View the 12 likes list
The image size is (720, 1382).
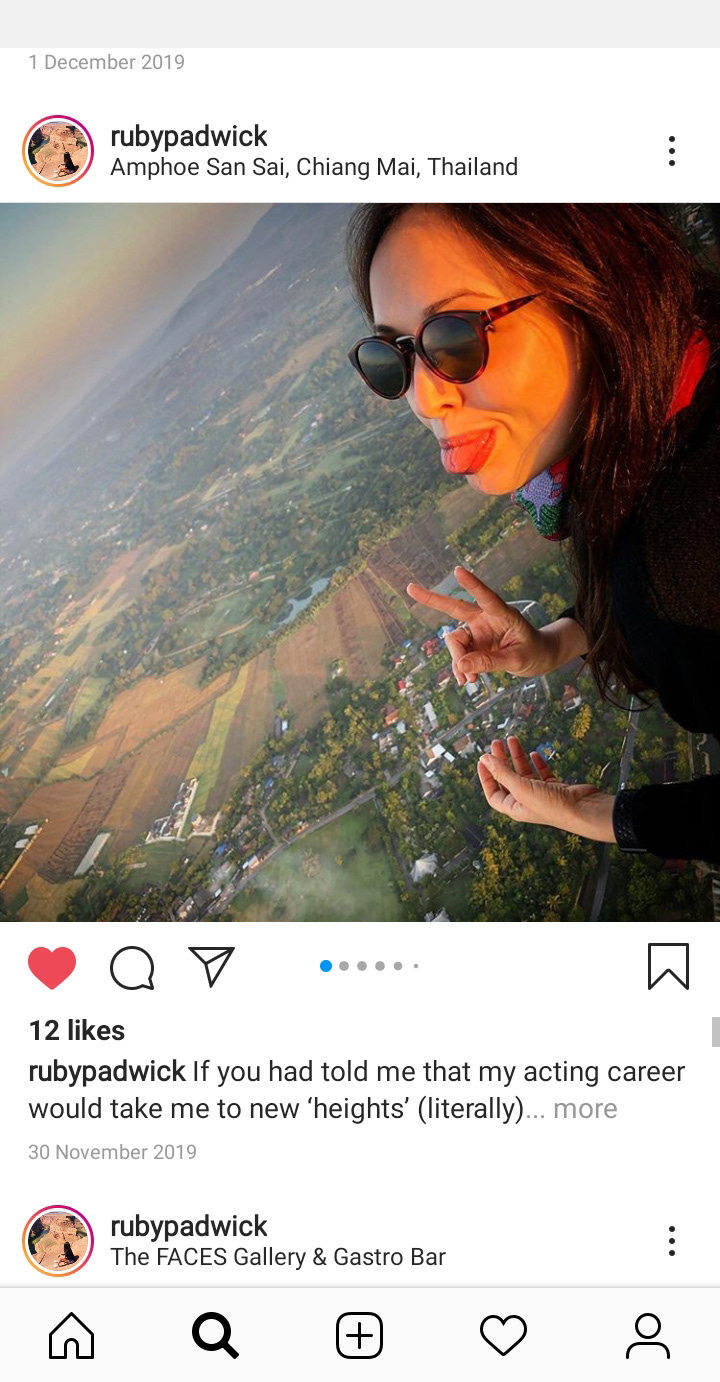(x=77, y=1031)
